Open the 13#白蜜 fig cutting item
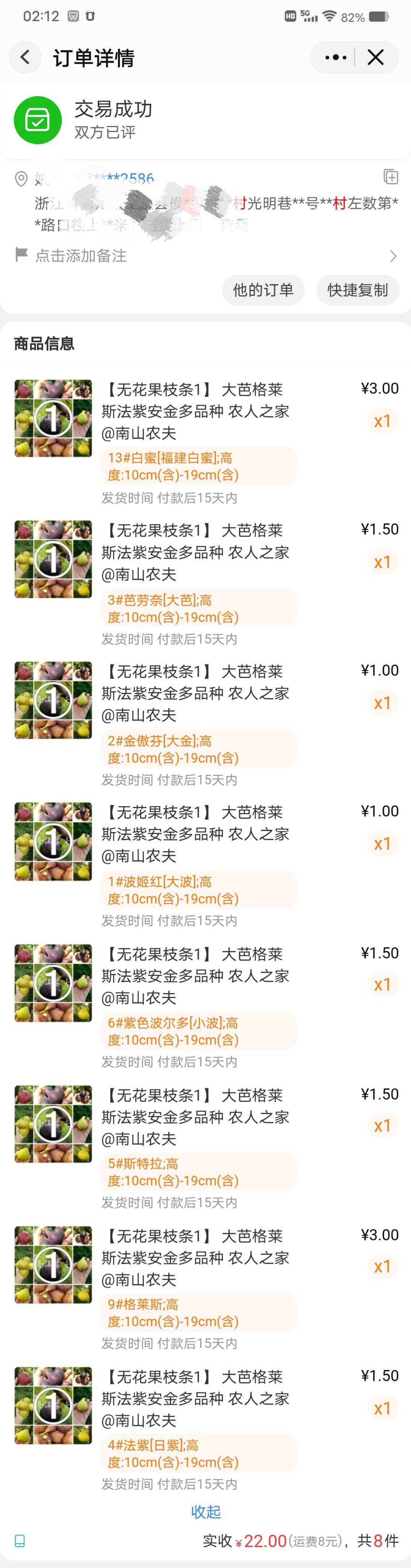The height and width of the screenshot is (1568, 411). (195, 411)
